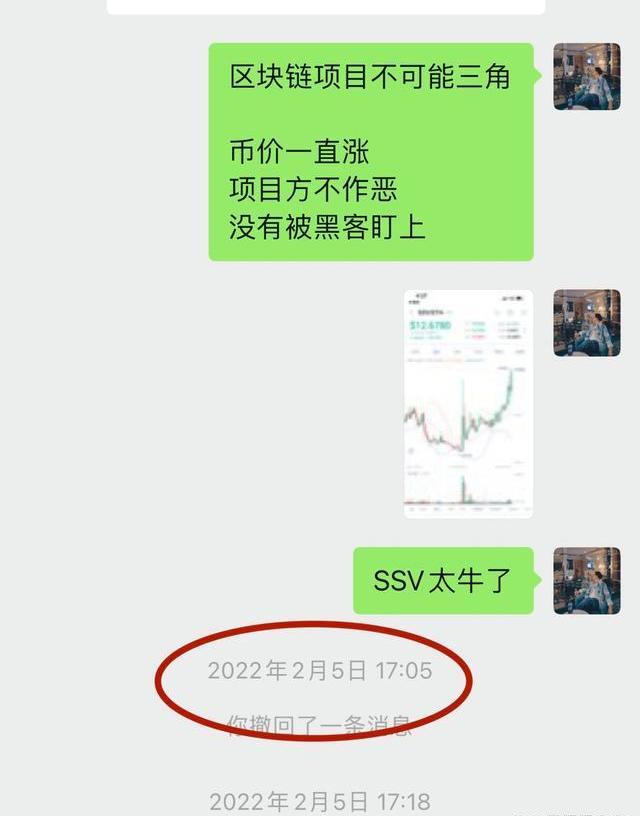The width and height of the screenshot is (640, 816).
Task: Open the price chart image message
Action: point(468,403)
